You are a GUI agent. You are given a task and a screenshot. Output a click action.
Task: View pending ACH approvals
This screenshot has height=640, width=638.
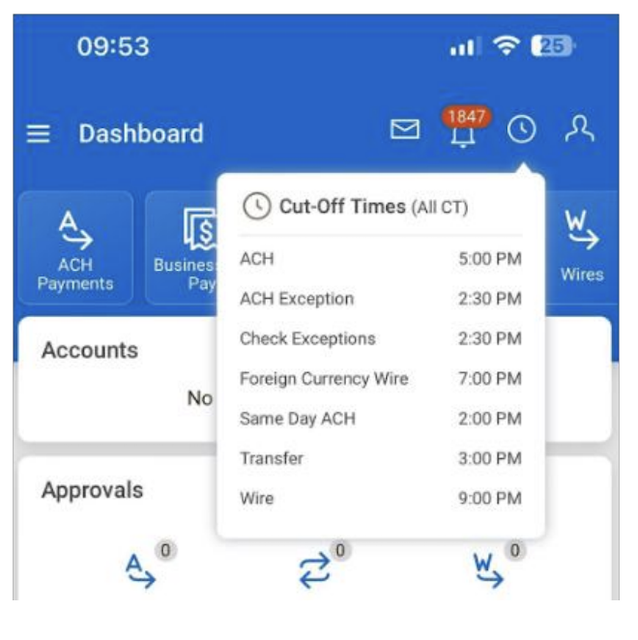tap(141, 570)
